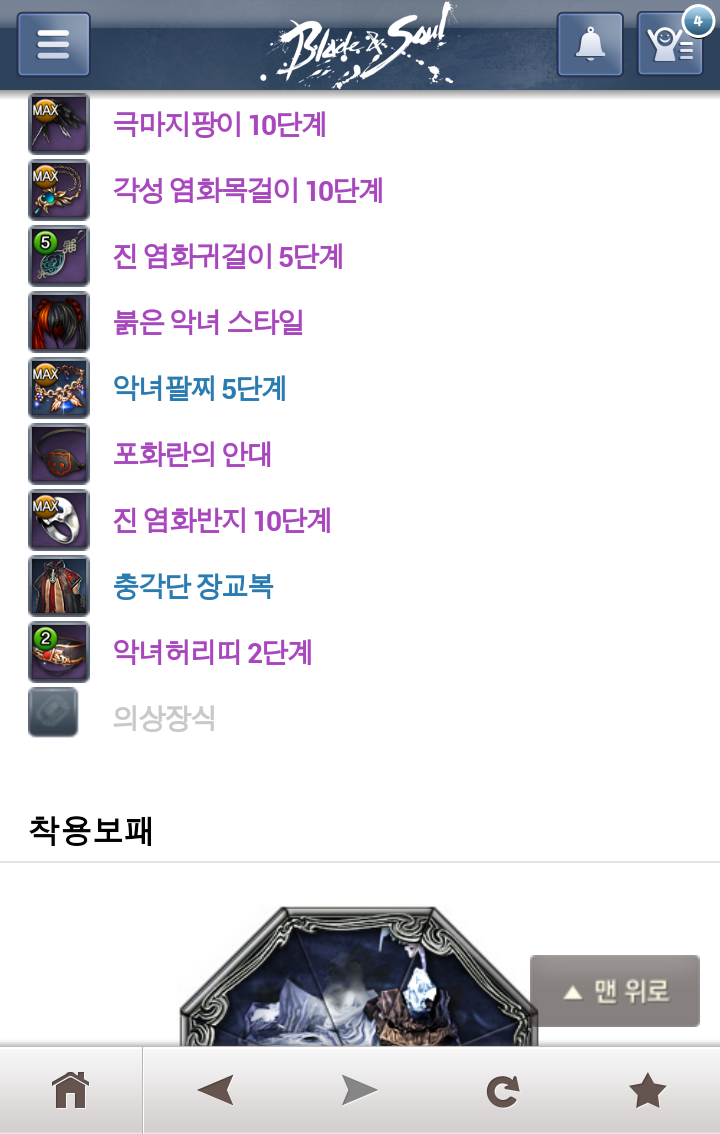View 악녀팔찌 5단계 item info
This screenshot has height=1134, width=720.
[x=200, y=389]
